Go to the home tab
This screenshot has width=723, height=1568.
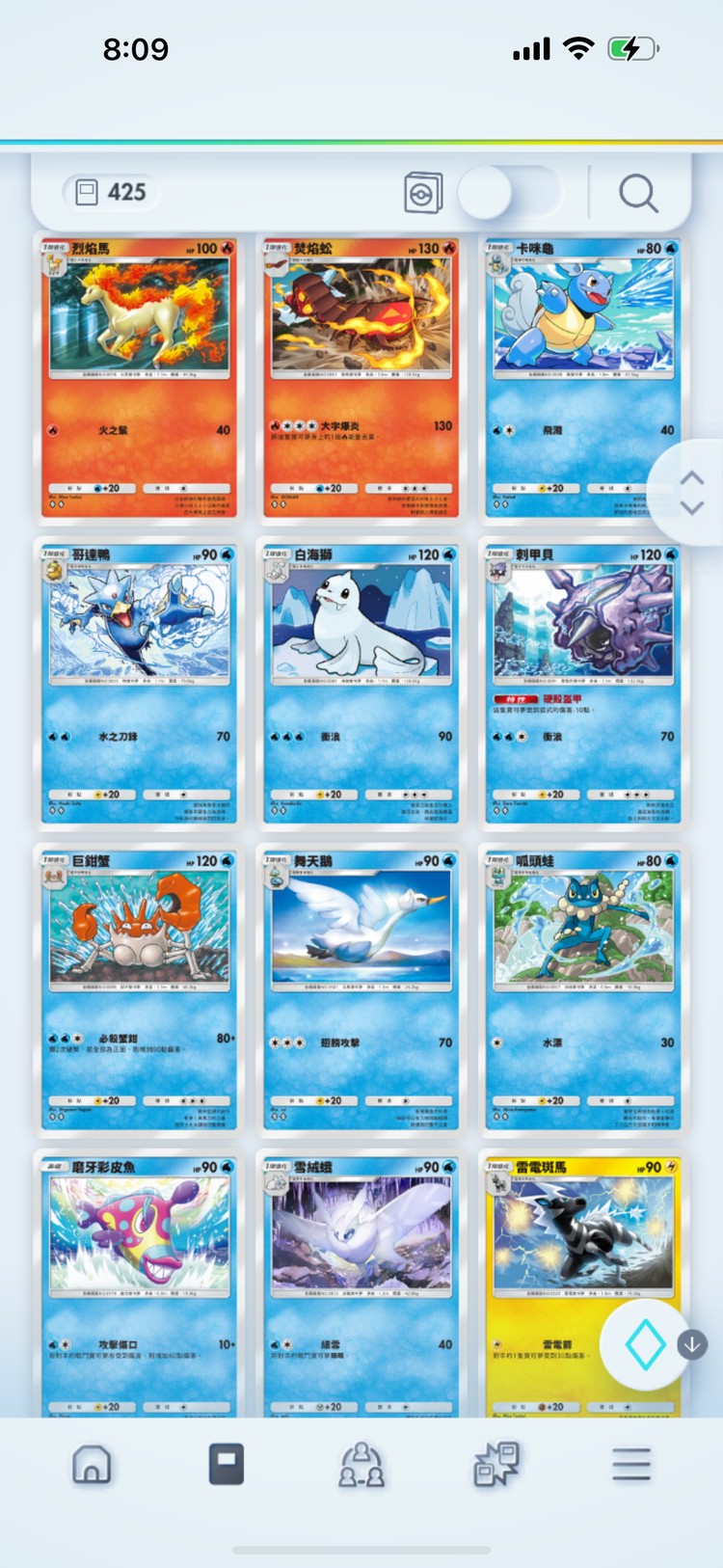pyautogui.click(x=92, y=1464)
